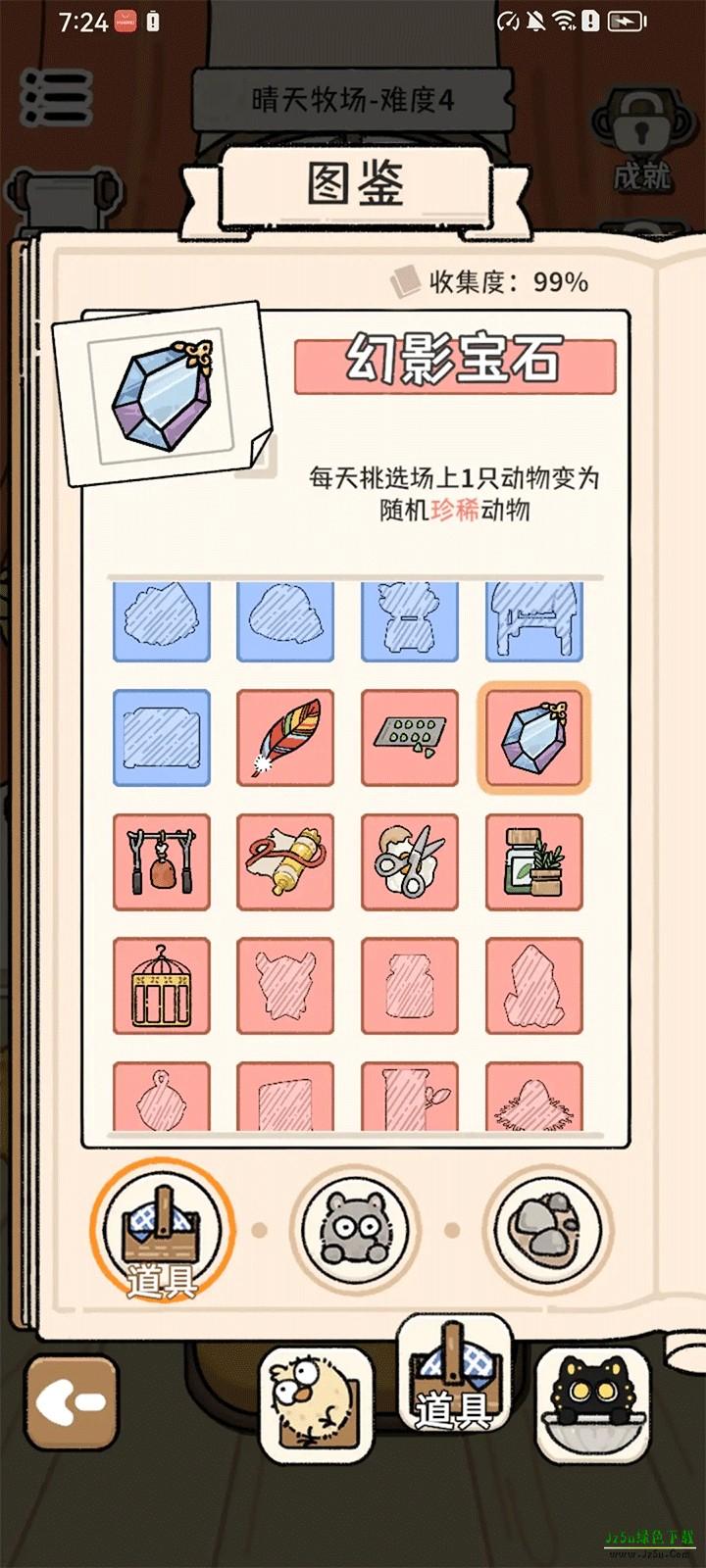The image size is (706, 1568).
Task: Select an undiscovered blue silhouette item
Action: point(161,617)
